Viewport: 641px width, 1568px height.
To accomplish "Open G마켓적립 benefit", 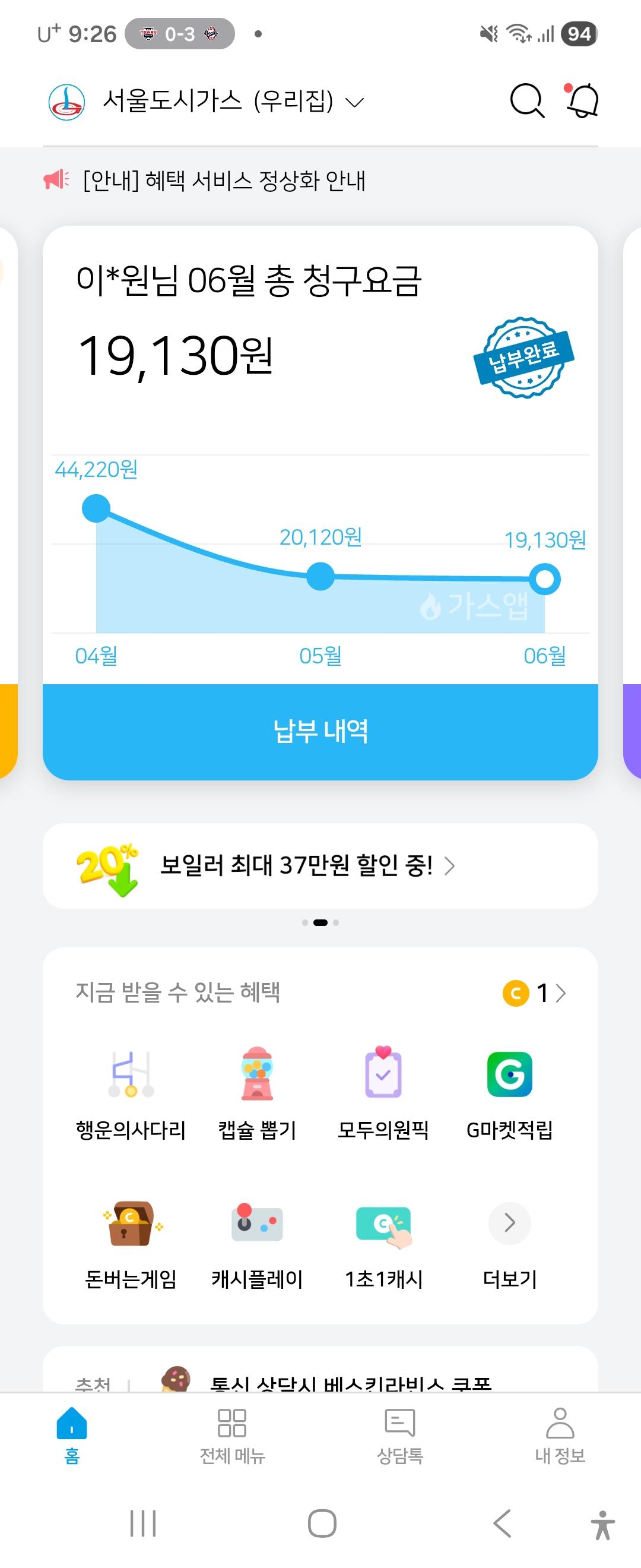I will (x=510, y=1093).
